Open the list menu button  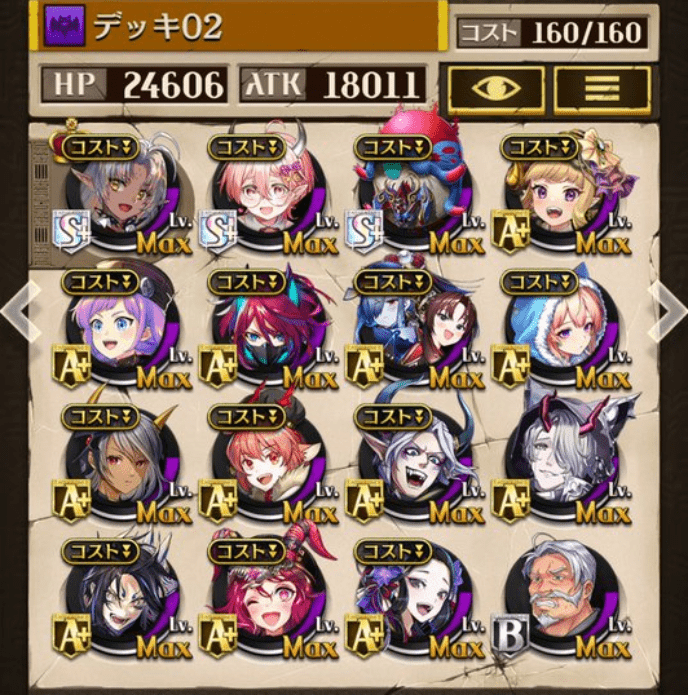point(601,88)
